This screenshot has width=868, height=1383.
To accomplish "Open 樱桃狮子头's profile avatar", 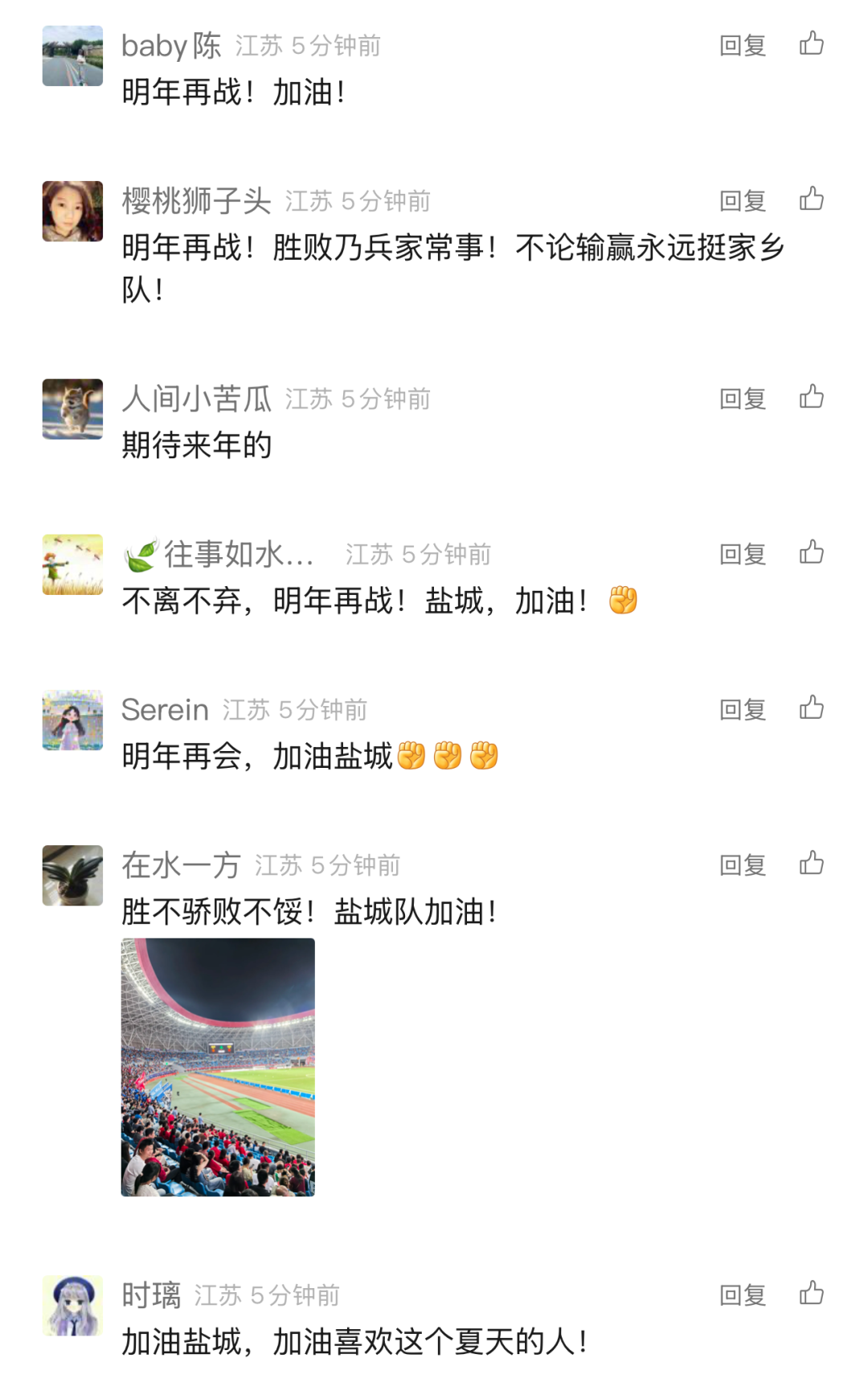I will coord(72,211).
